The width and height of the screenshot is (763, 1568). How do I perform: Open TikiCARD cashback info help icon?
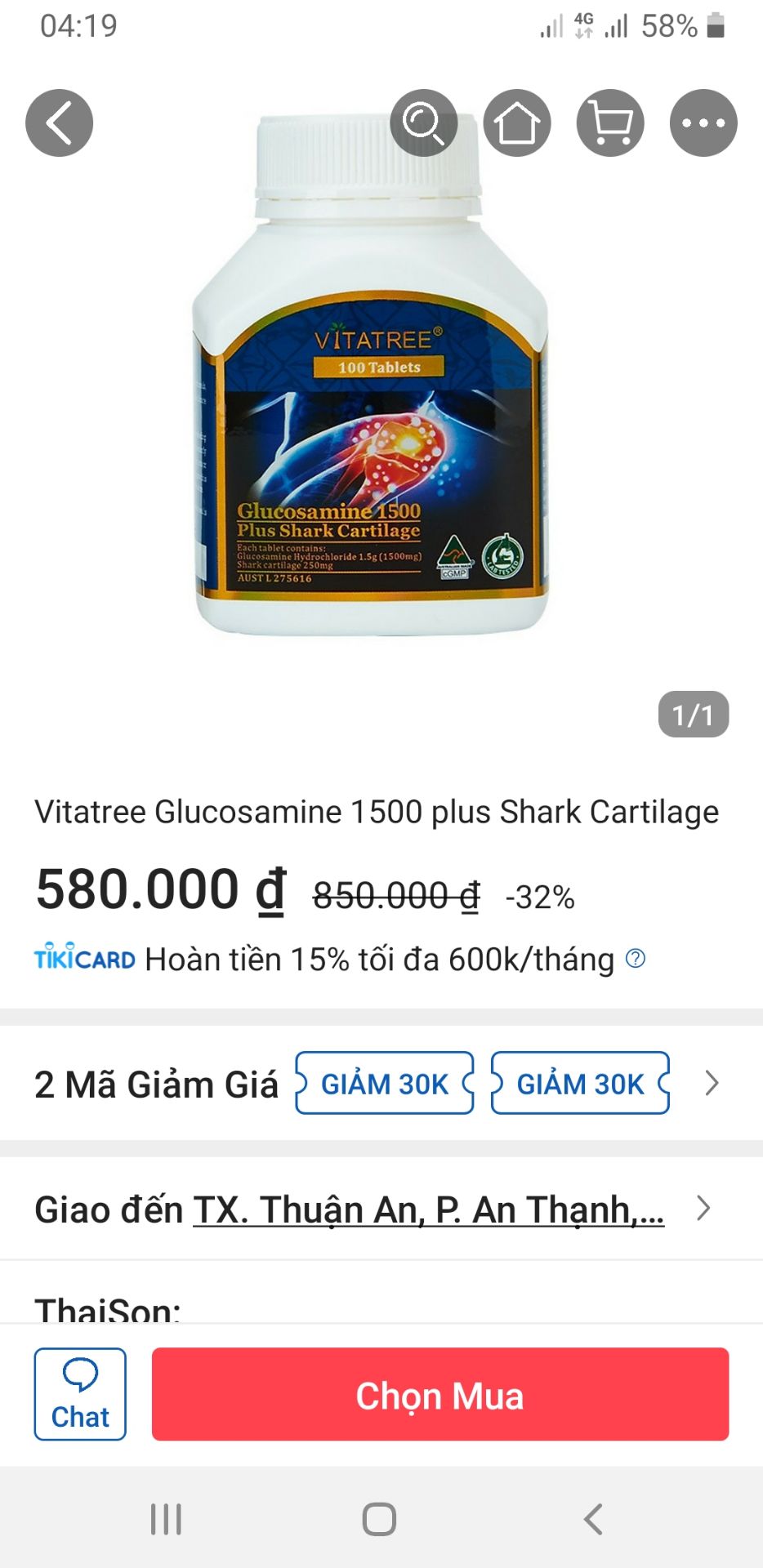pyautogui.click(x=636, y=959)
